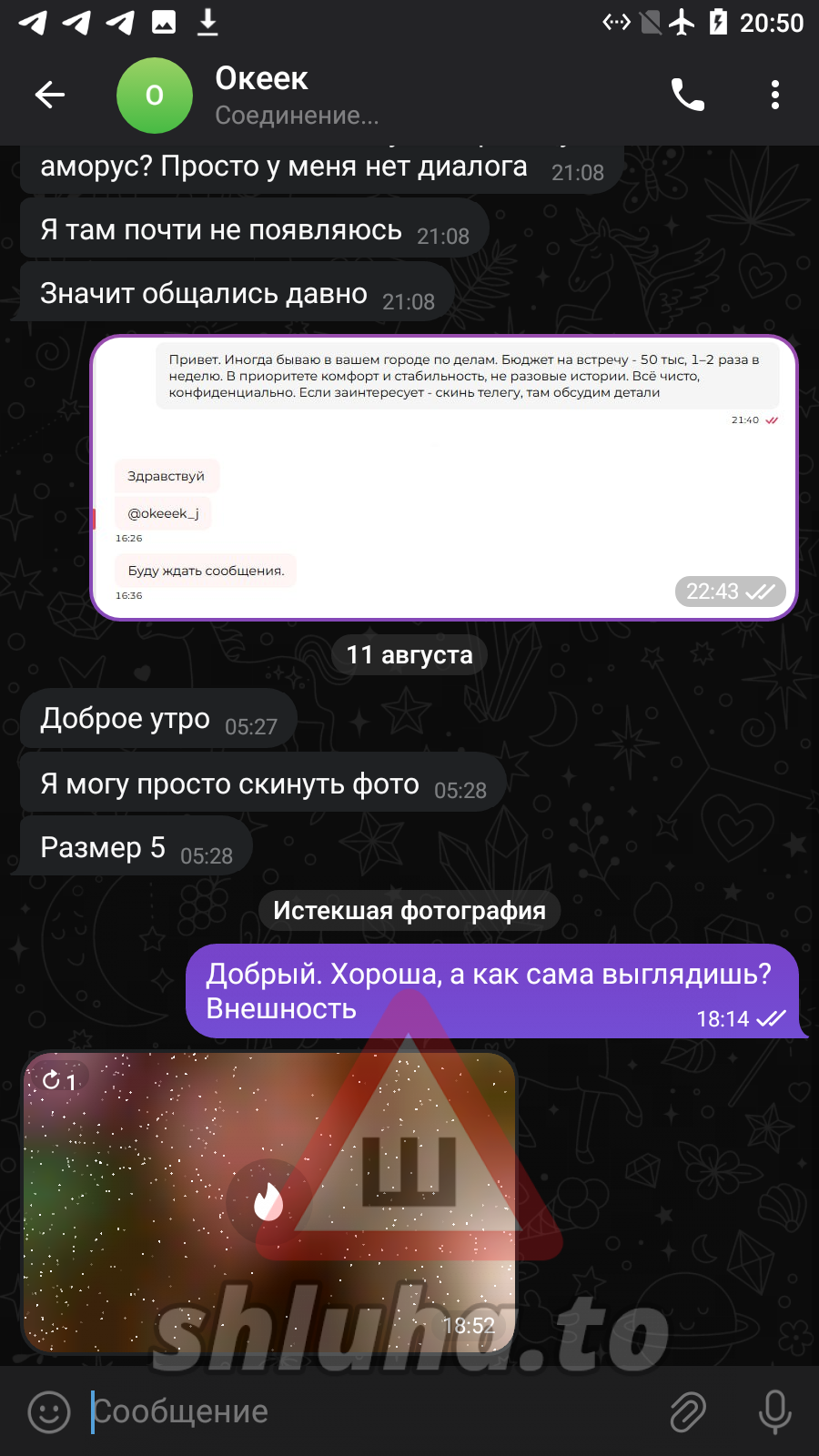Record a voice message with the microphone

pyautogui.click(x=774, y=1411)
